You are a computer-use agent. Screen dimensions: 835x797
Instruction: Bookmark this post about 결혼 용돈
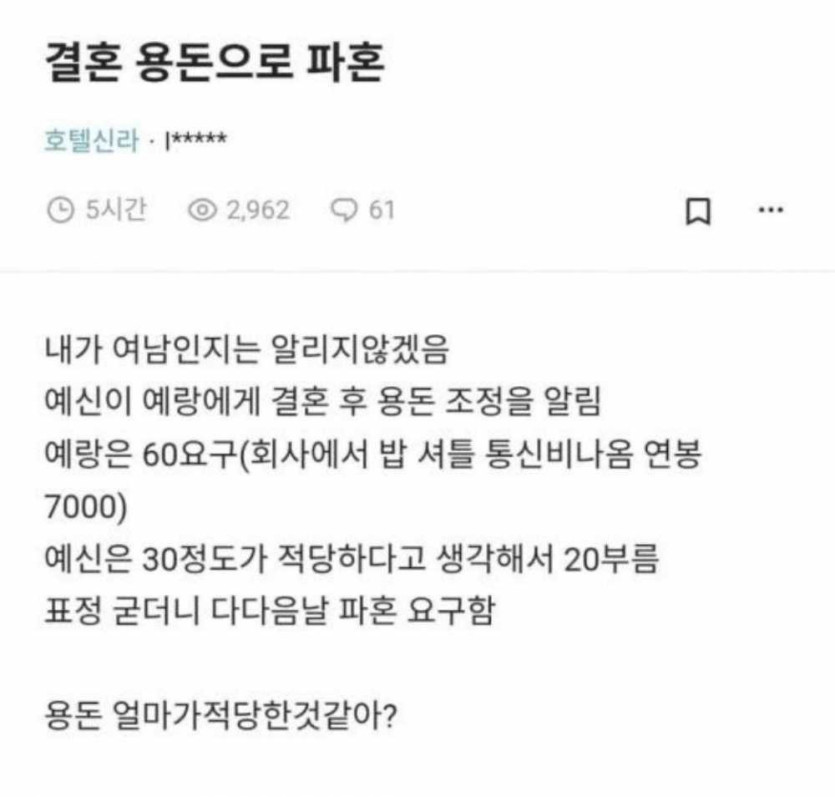tap(697, 211)
